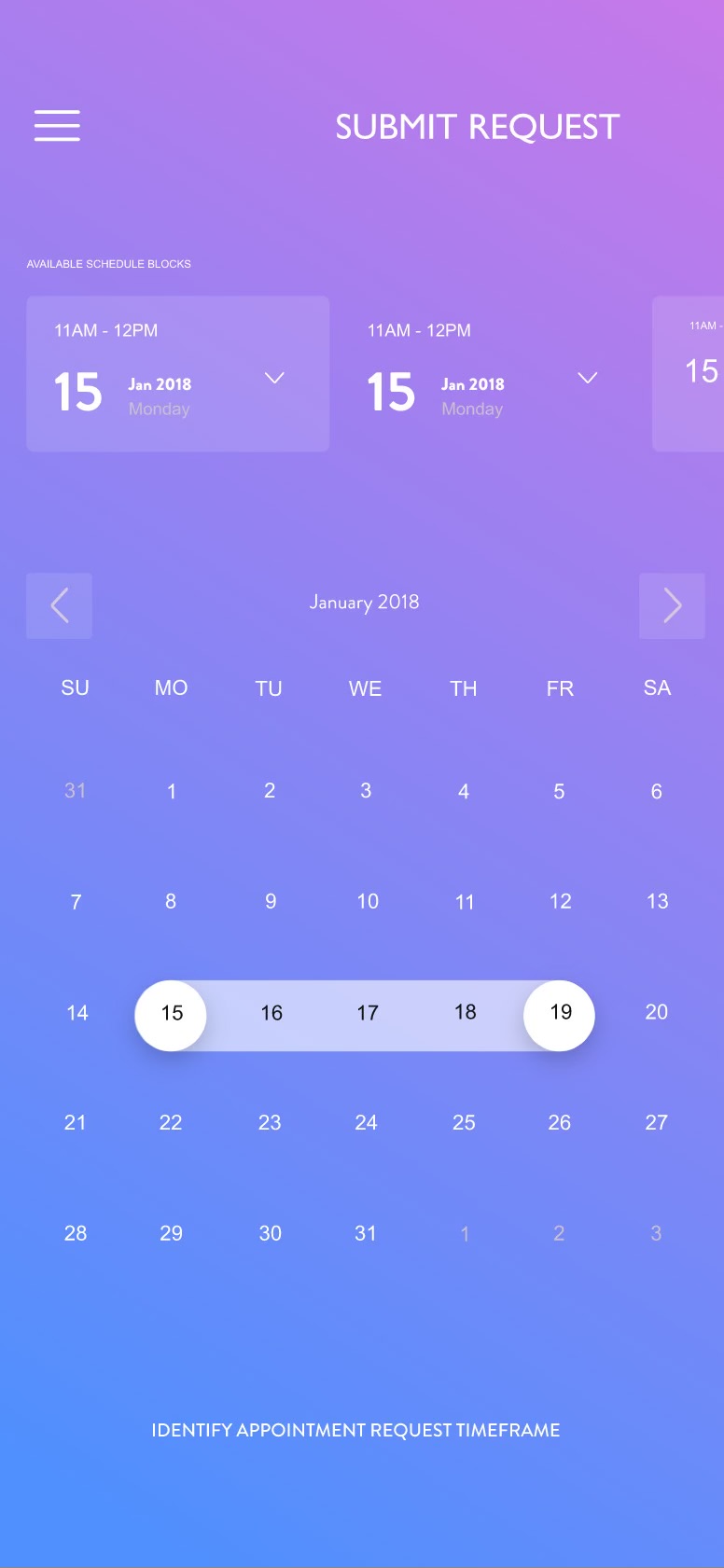Tap January 26 on the calendar
Screen dimensions: 724x1568
559,1122
